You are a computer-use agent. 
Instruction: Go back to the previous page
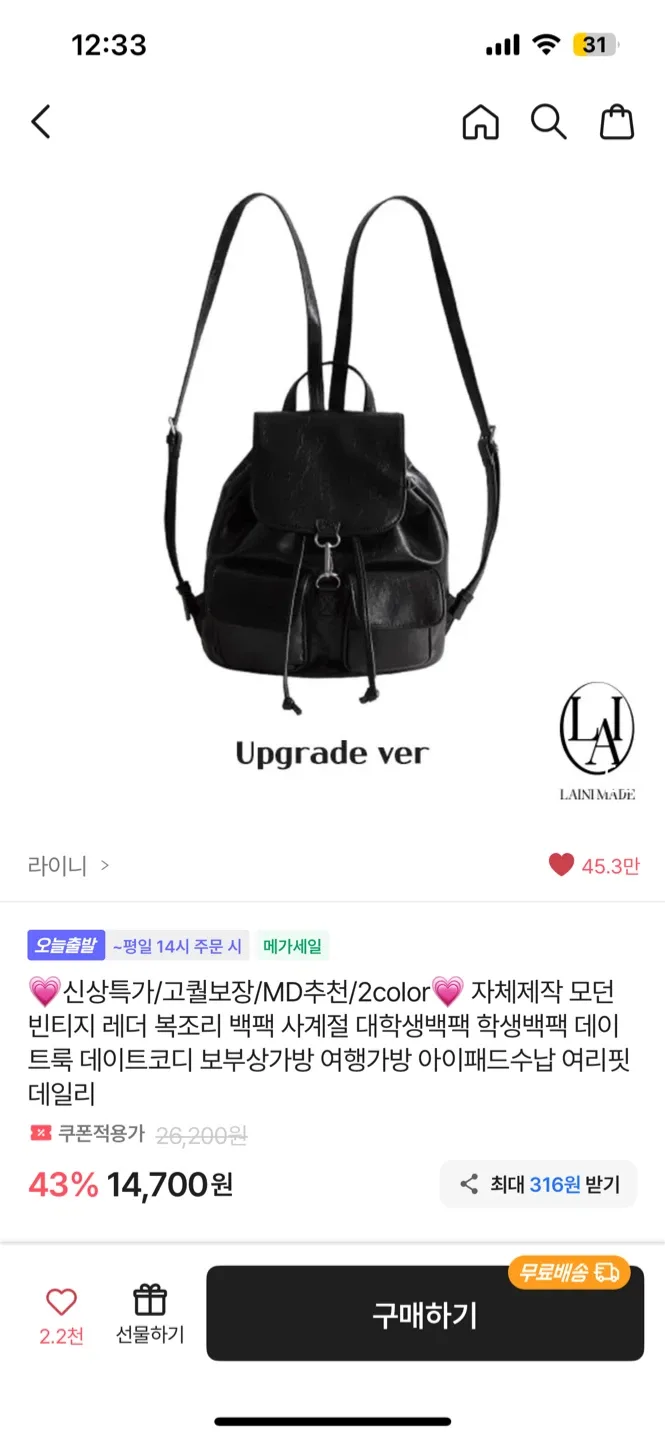pyautogui.click(x=40, y=122)
